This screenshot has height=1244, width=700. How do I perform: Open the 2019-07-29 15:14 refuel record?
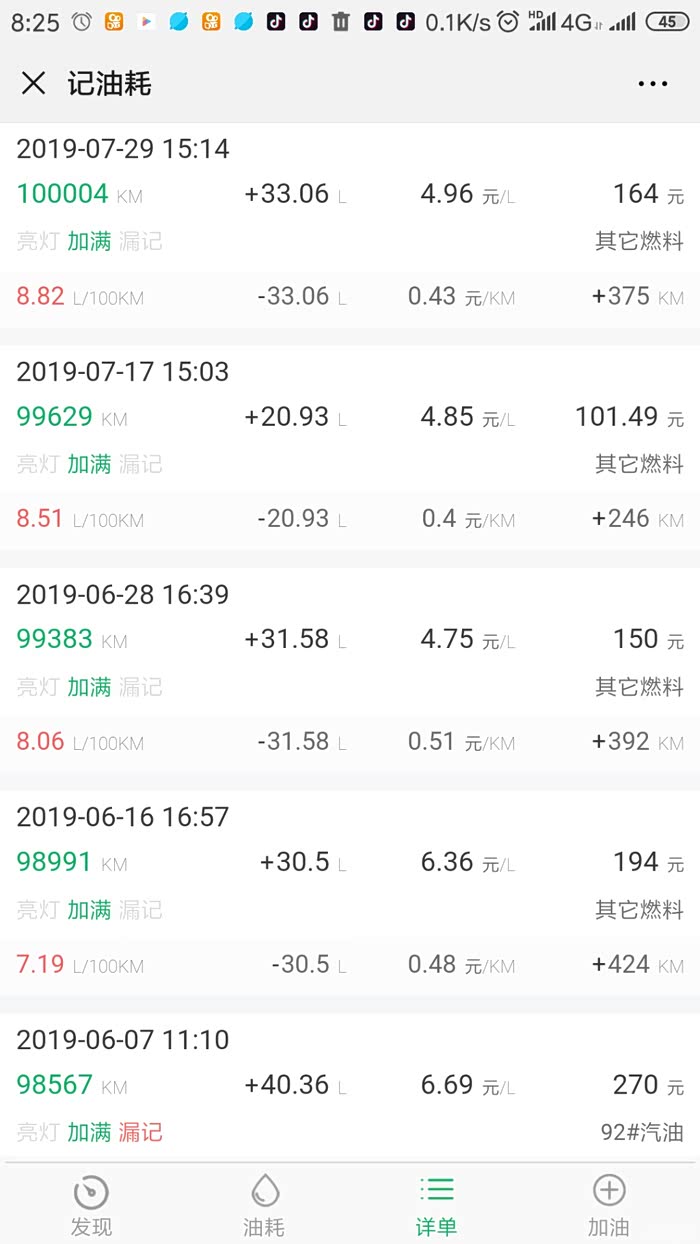click(x=350, y=222)
